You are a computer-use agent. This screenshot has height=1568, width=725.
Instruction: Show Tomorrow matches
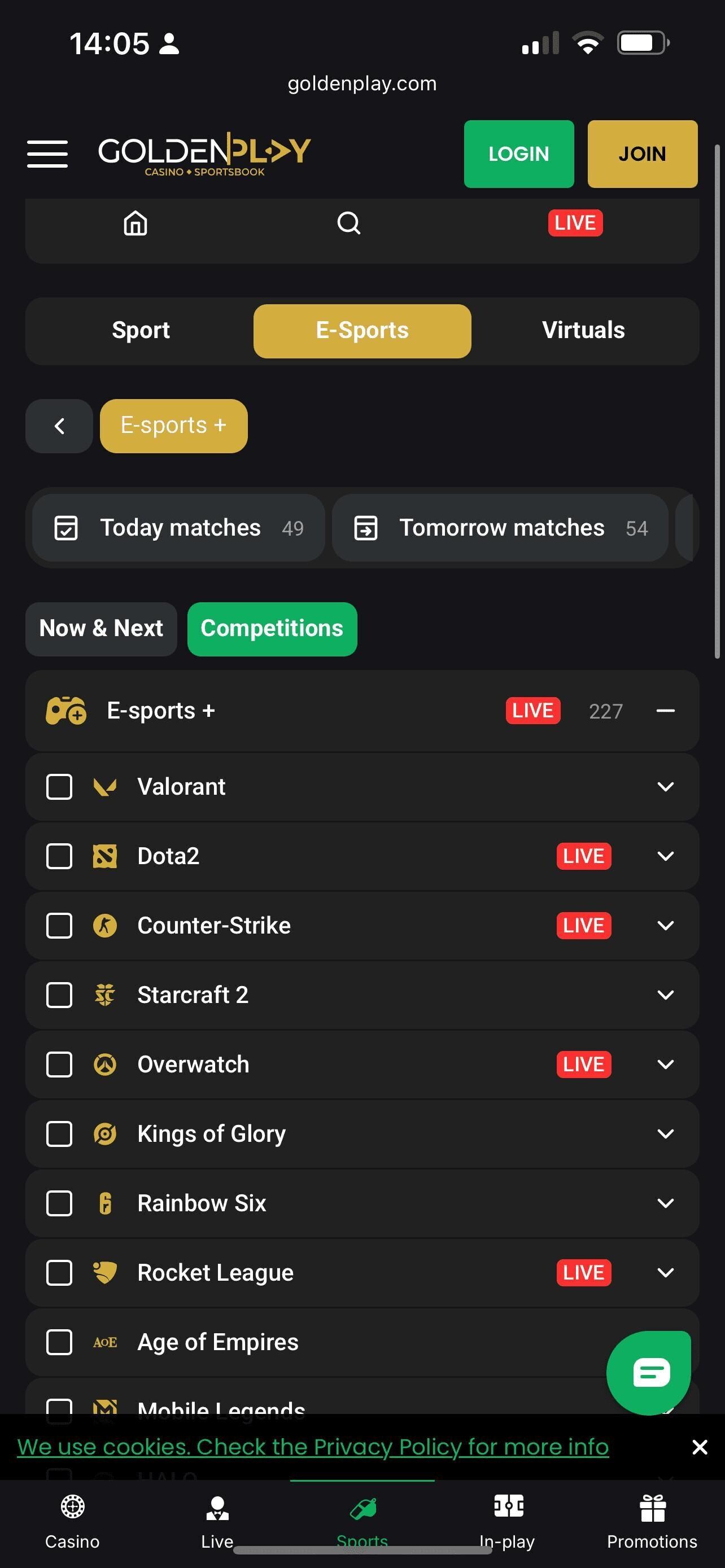(x=500, y=528)
